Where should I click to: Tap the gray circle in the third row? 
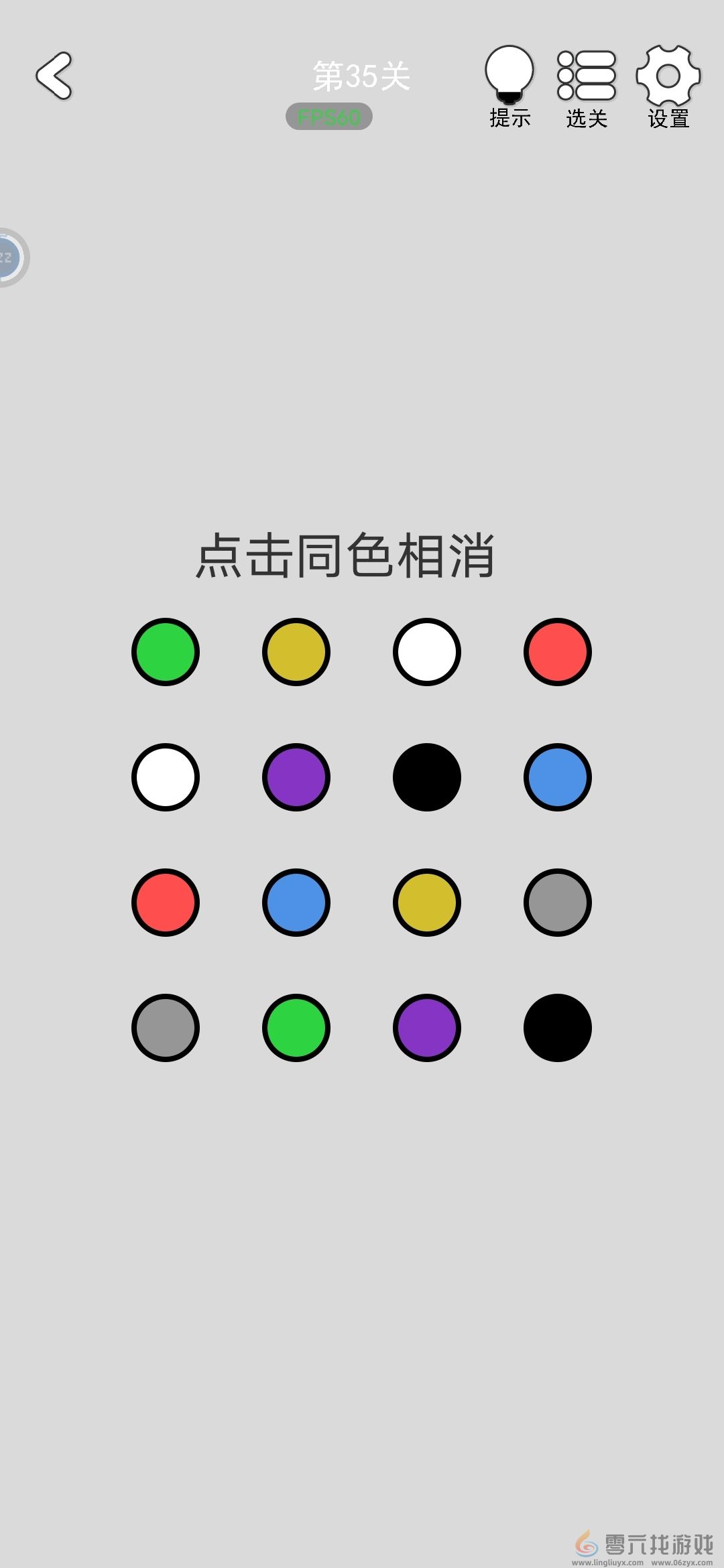(558, 903)
